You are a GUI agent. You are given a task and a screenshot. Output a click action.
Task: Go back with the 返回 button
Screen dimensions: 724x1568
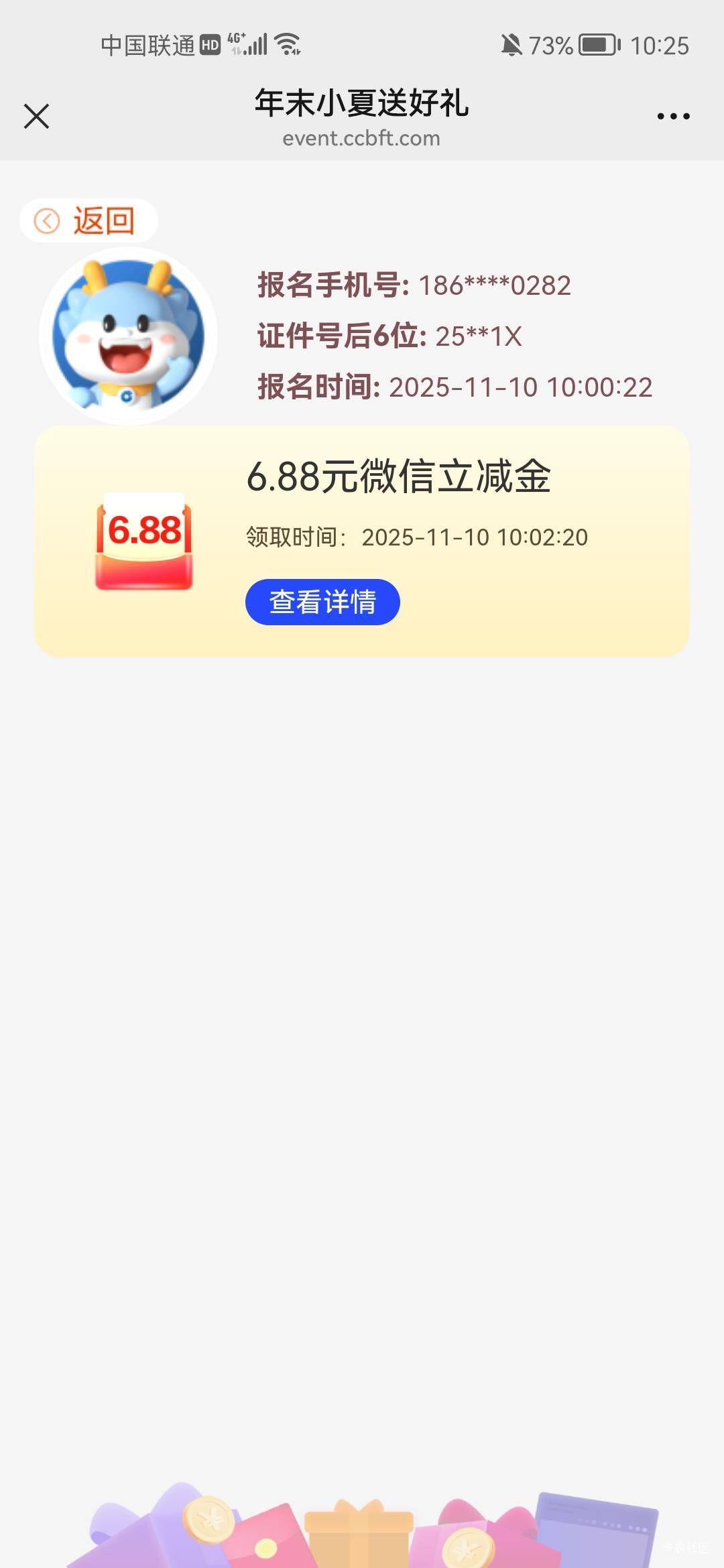click(88, 220)
